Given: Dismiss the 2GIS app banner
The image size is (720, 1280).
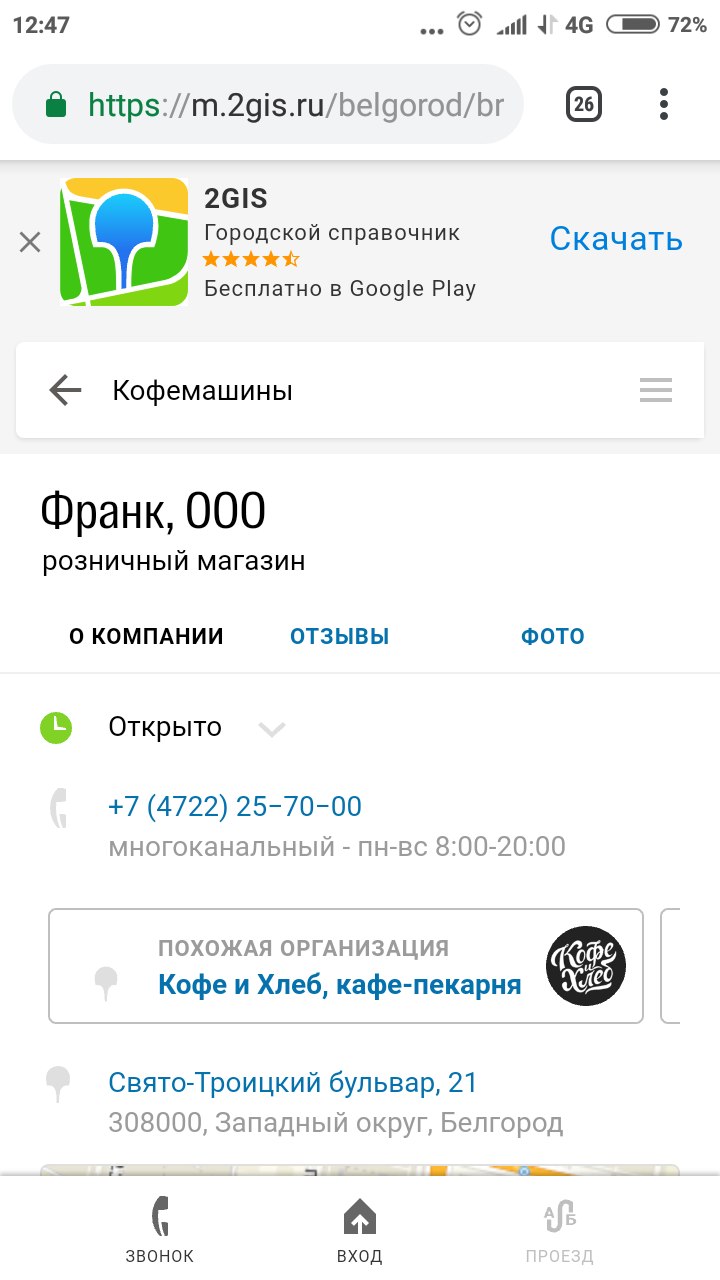Looking at the screenshot, I should 30,242.
